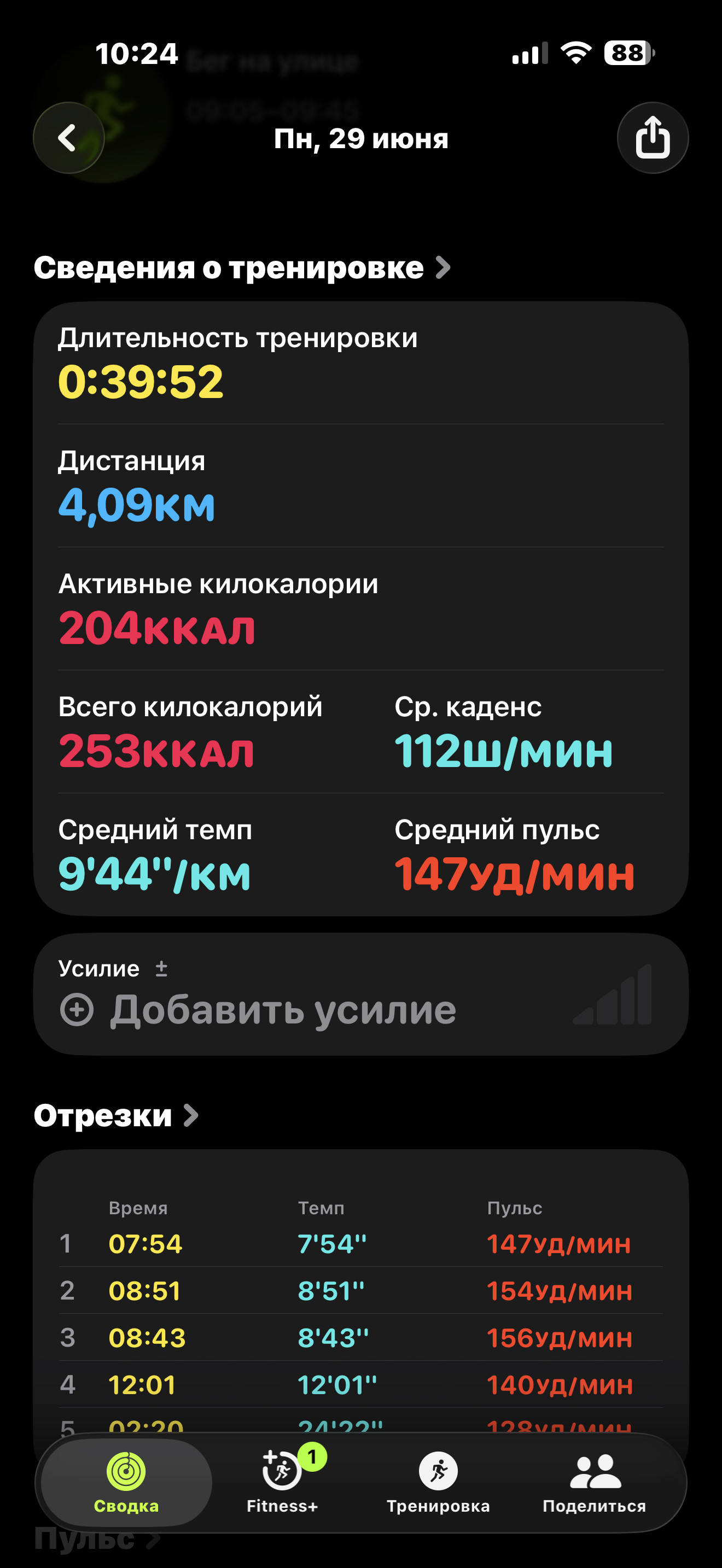Switch to the Тренировка tab
The height and width of the screenshot is (1568, 722).
(x=438, y=1482)
